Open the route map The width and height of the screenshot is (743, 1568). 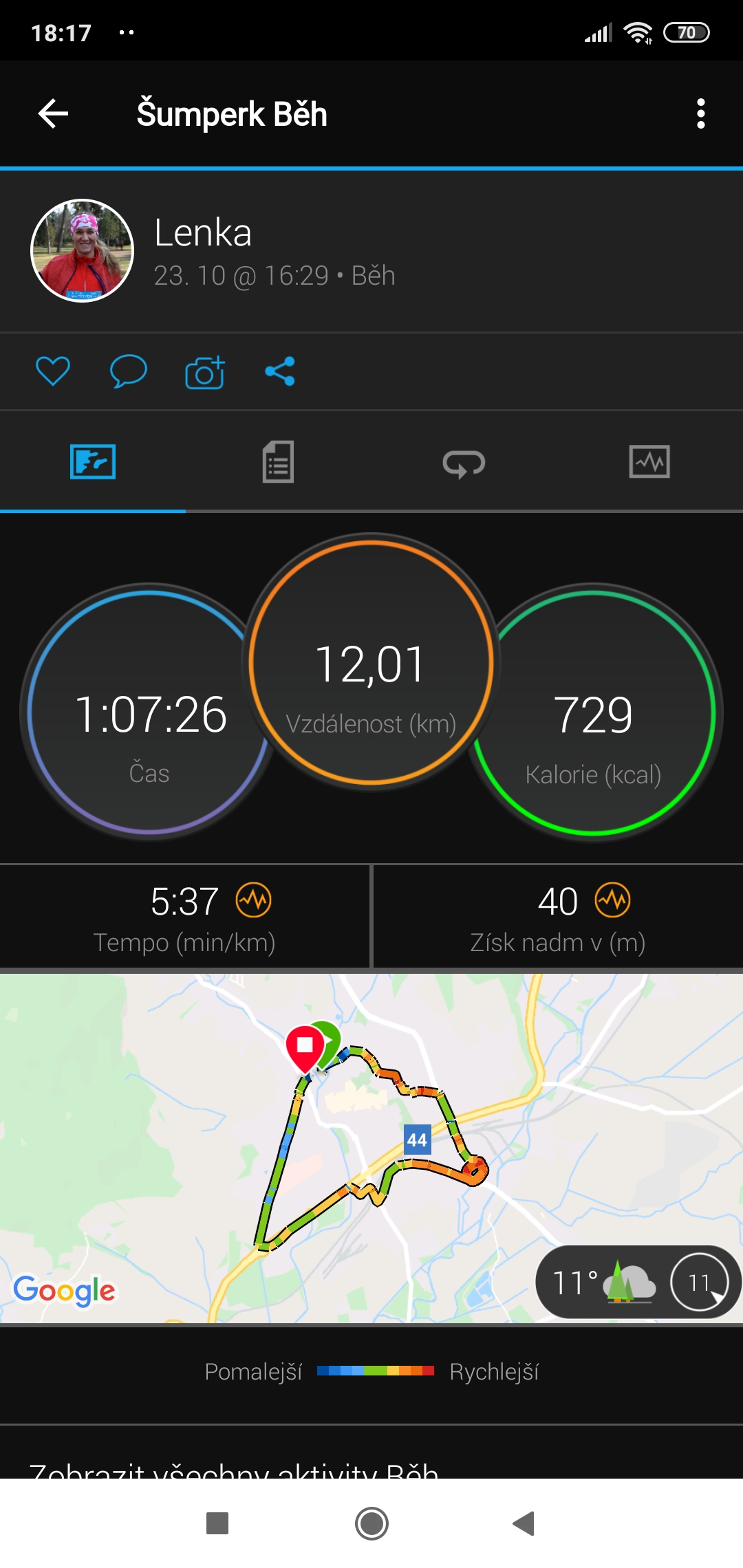(x=371, y=1148)
